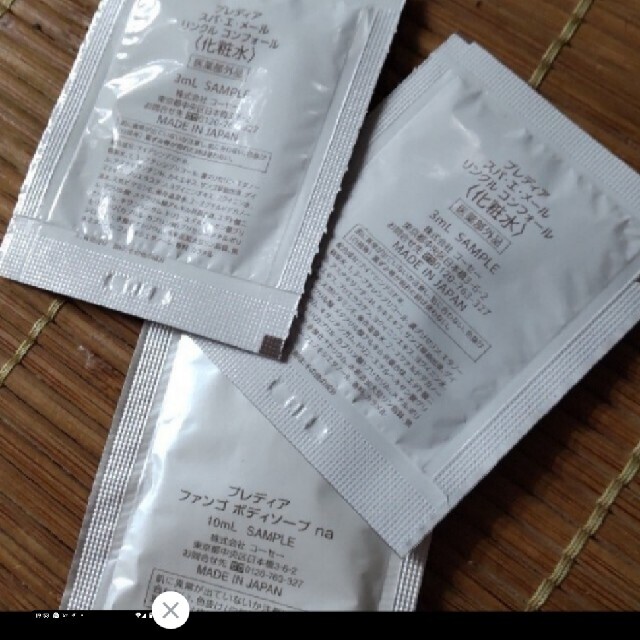Close the full-screen photo view

pos(171,609)
